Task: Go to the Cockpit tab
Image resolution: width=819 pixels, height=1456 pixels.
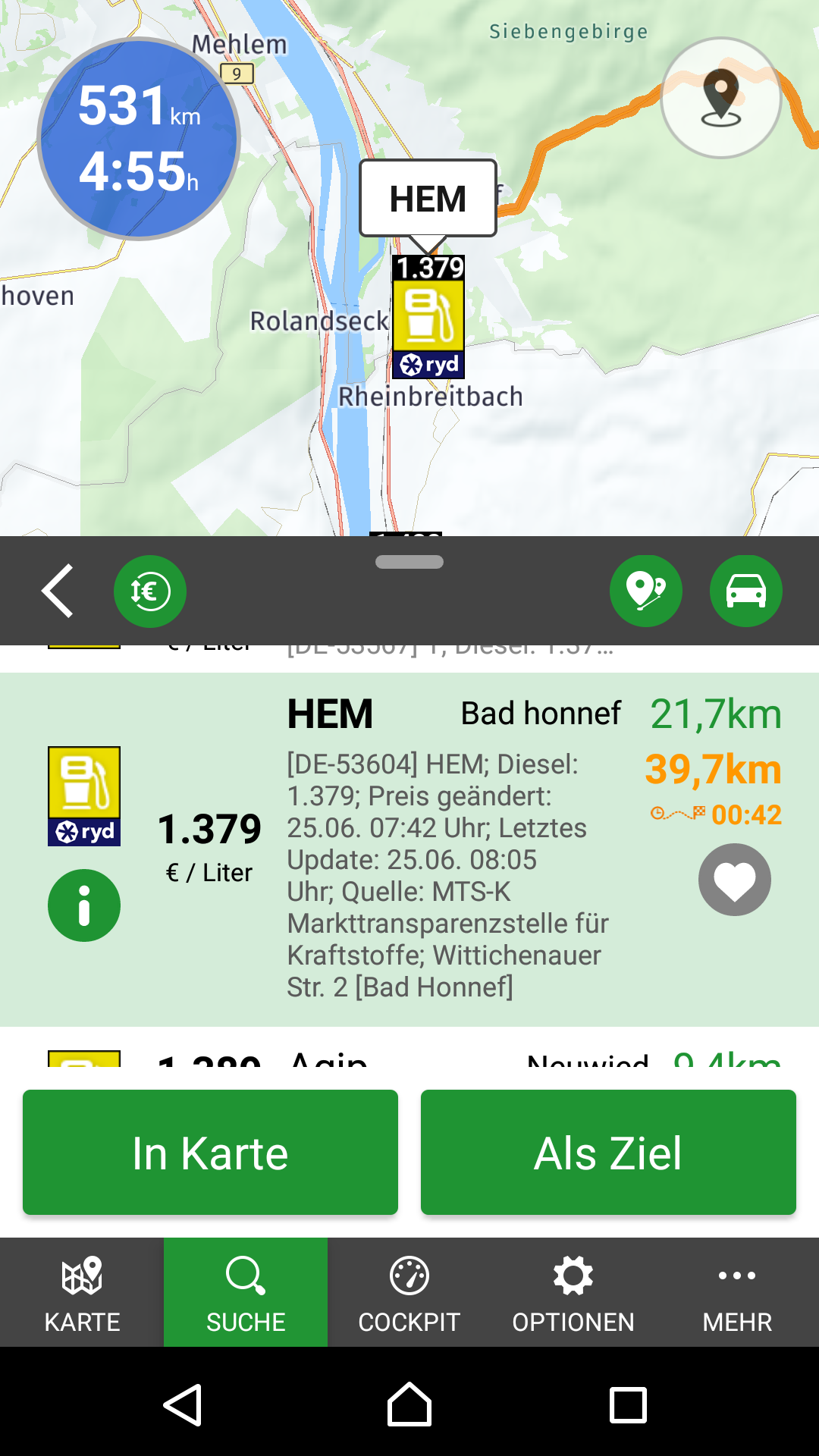Action: click(x=409, y=1292)
